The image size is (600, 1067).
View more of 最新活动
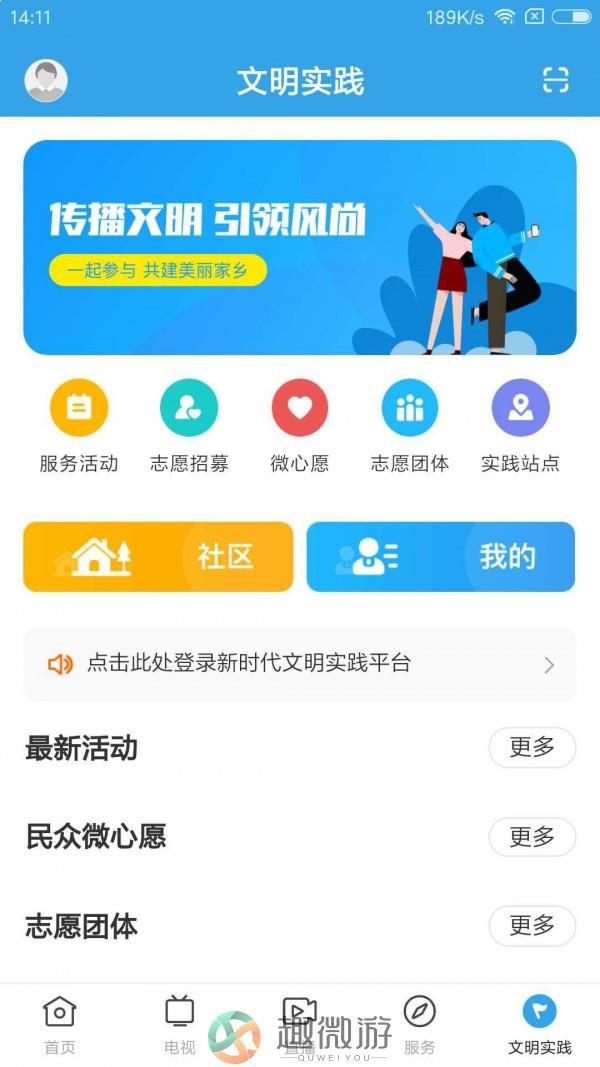(x=532, y=747)
